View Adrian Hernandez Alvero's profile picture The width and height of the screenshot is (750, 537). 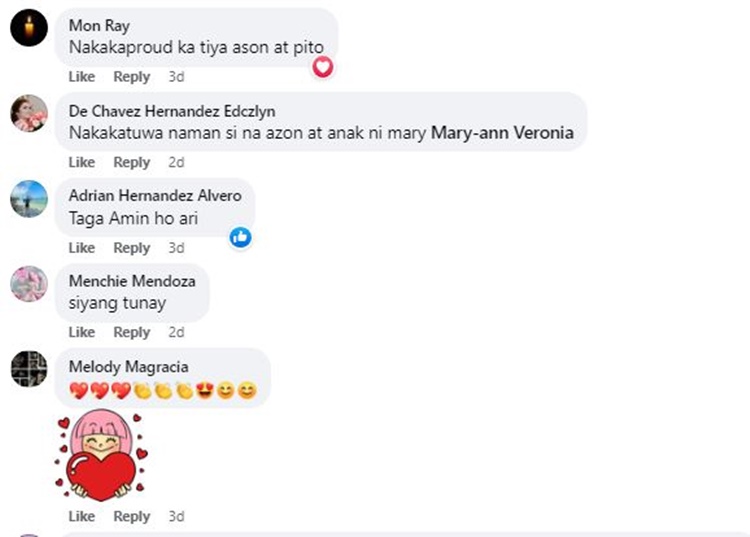click(x=29, y=199)
